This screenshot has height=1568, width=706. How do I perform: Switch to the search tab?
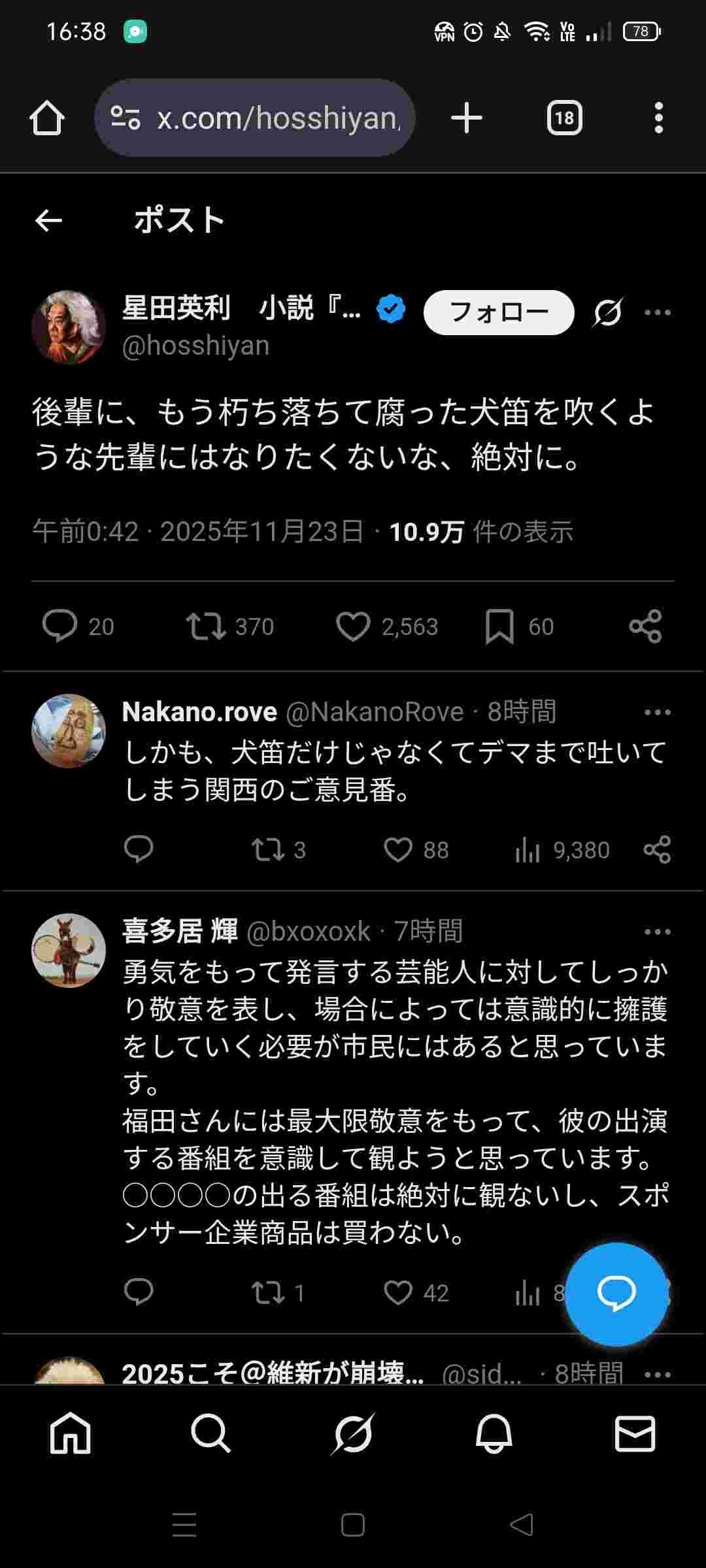210,1433
